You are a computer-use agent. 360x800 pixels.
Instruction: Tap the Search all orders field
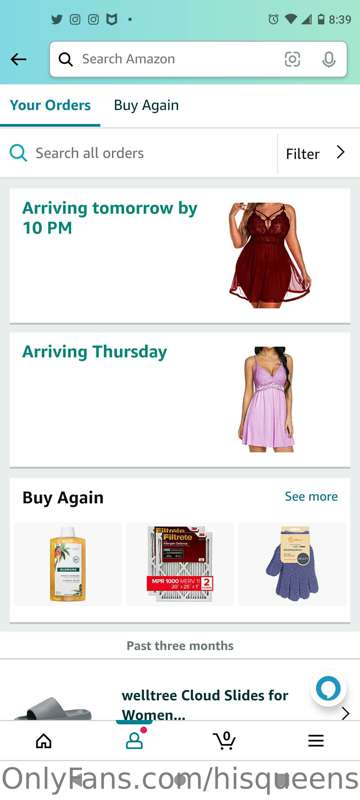[139, 153]
